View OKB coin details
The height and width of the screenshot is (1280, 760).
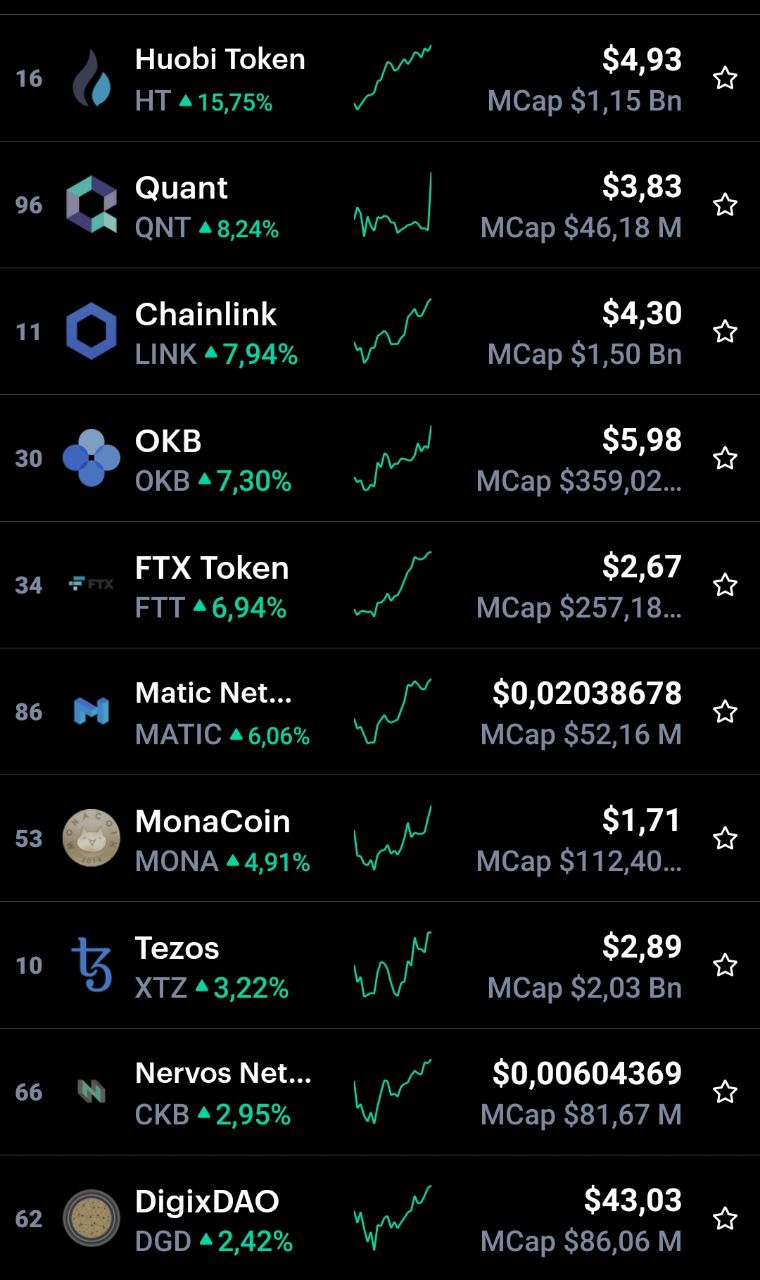coord(380,458)
